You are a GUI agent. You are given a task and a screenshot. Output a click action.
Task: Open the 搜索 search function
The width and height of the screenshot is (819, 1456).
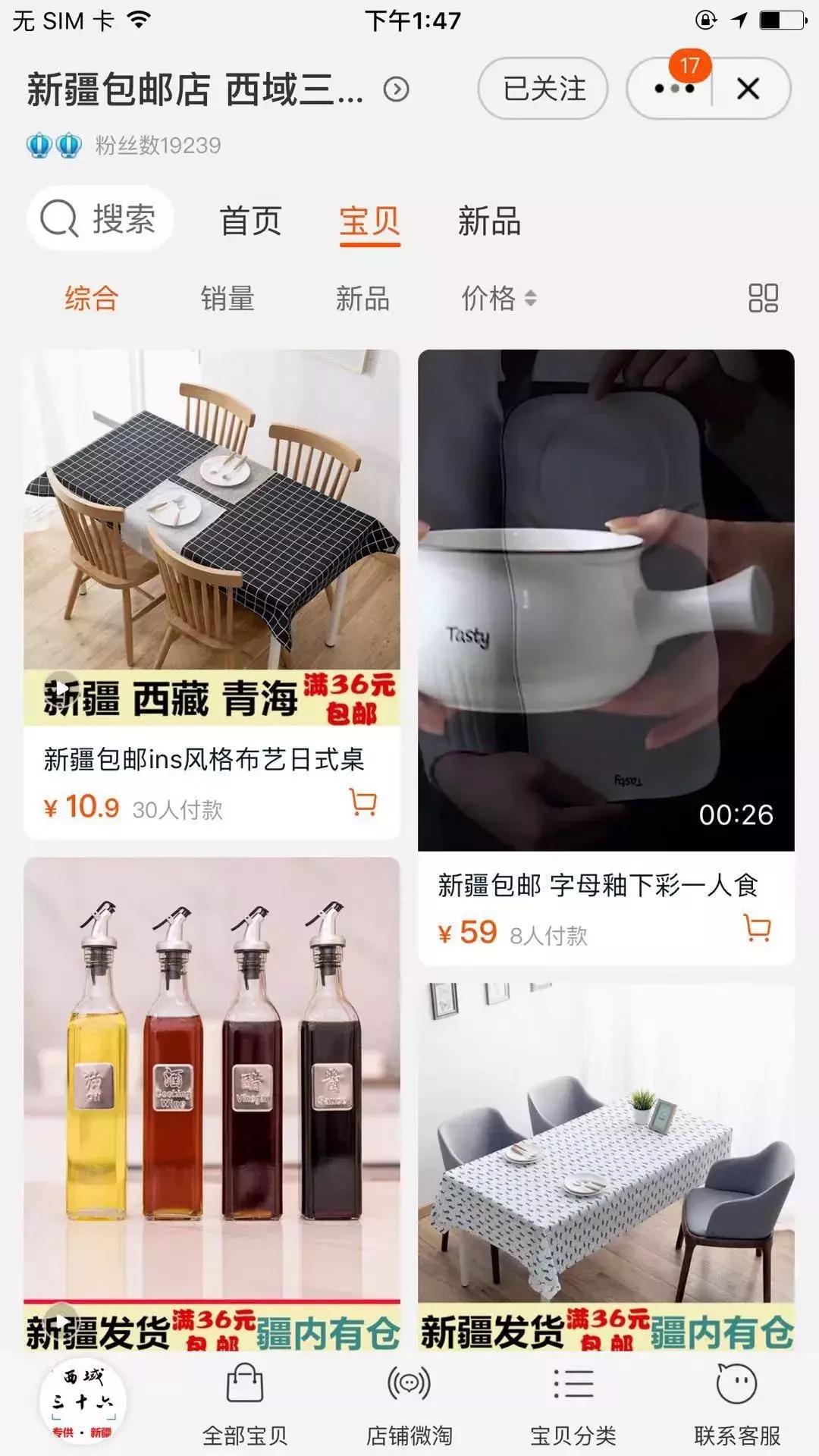pyautogui.click(x=101, y=218)
